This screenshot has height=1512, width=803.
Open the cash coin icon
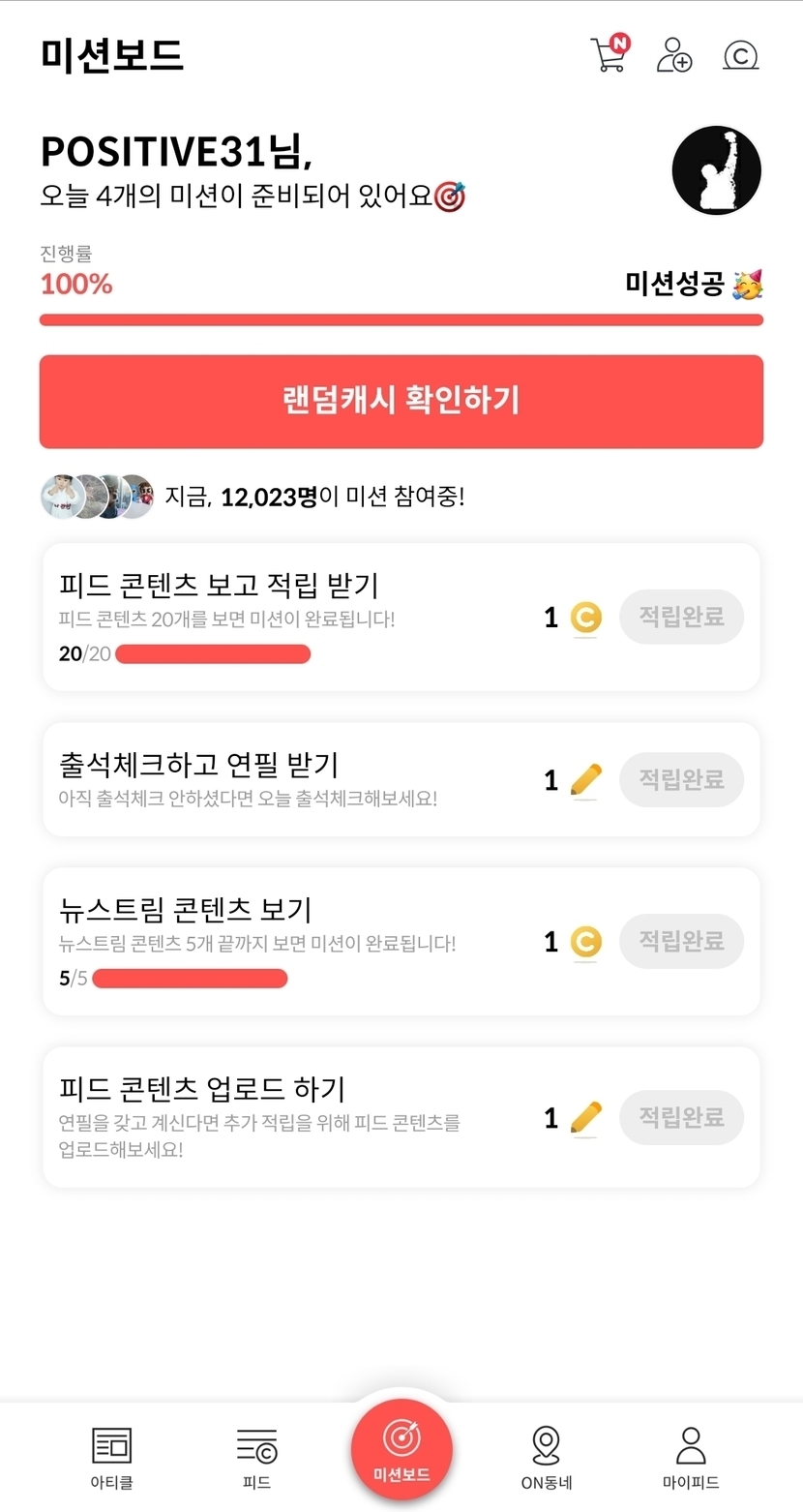coord(740,55)
